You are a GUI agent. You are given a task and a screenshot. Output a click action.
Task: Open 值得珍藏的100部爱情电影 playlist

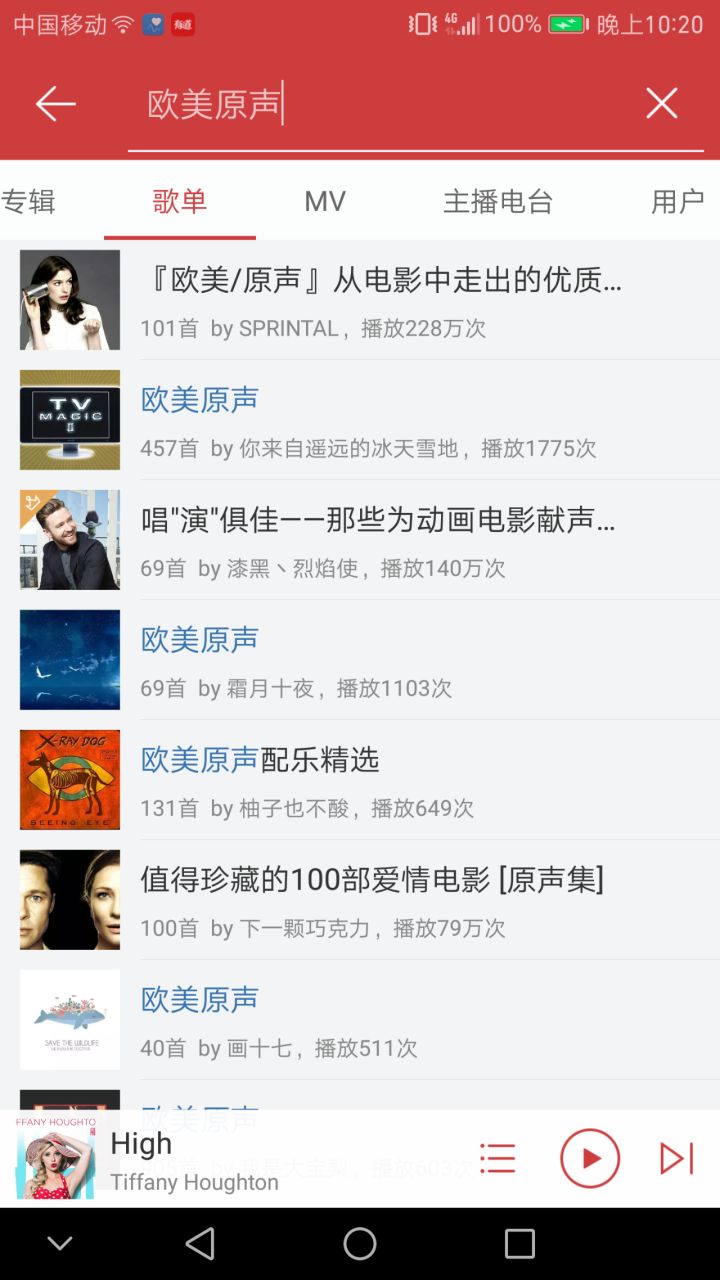coord(380,900)
